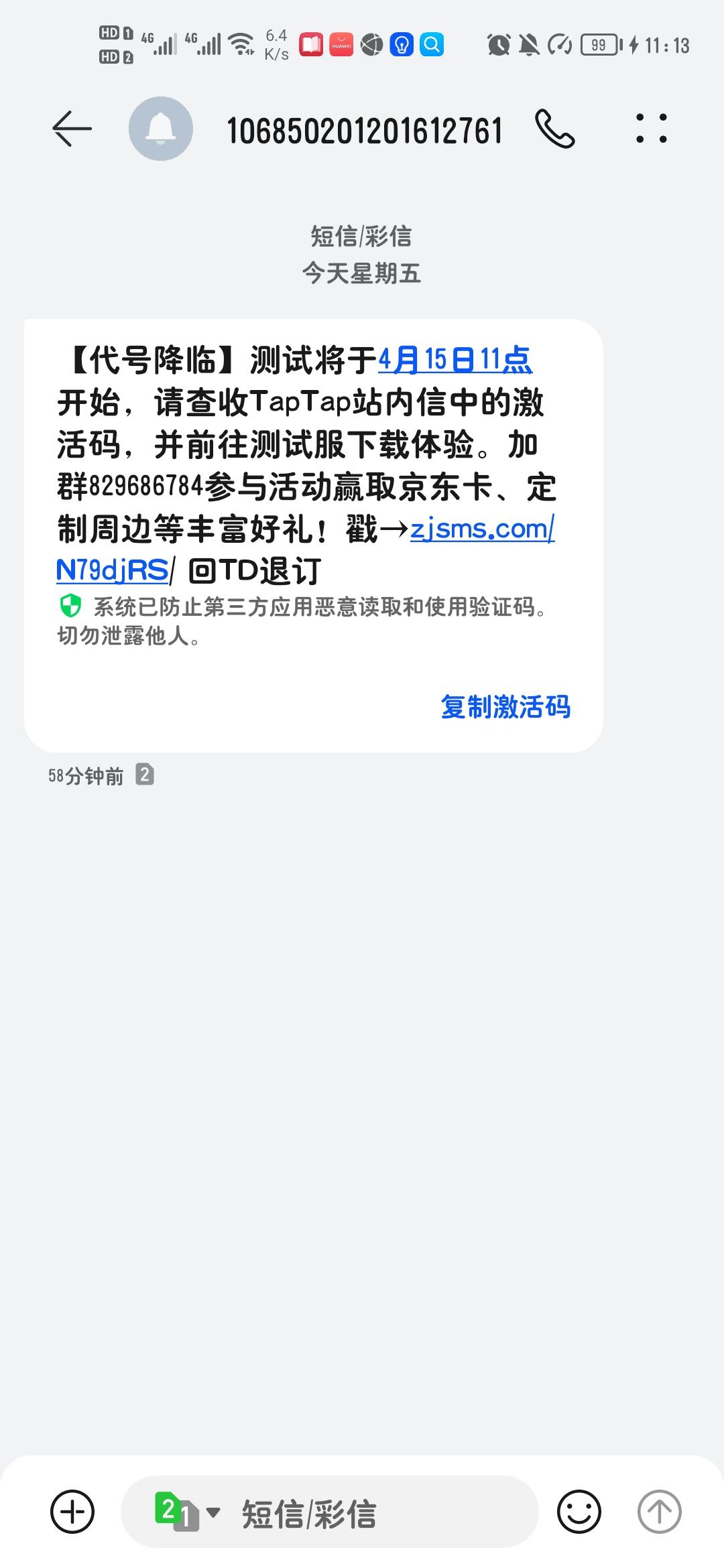Switch SIM card with the dropdown selector
724x1568 pixels.
point(187,1512)
